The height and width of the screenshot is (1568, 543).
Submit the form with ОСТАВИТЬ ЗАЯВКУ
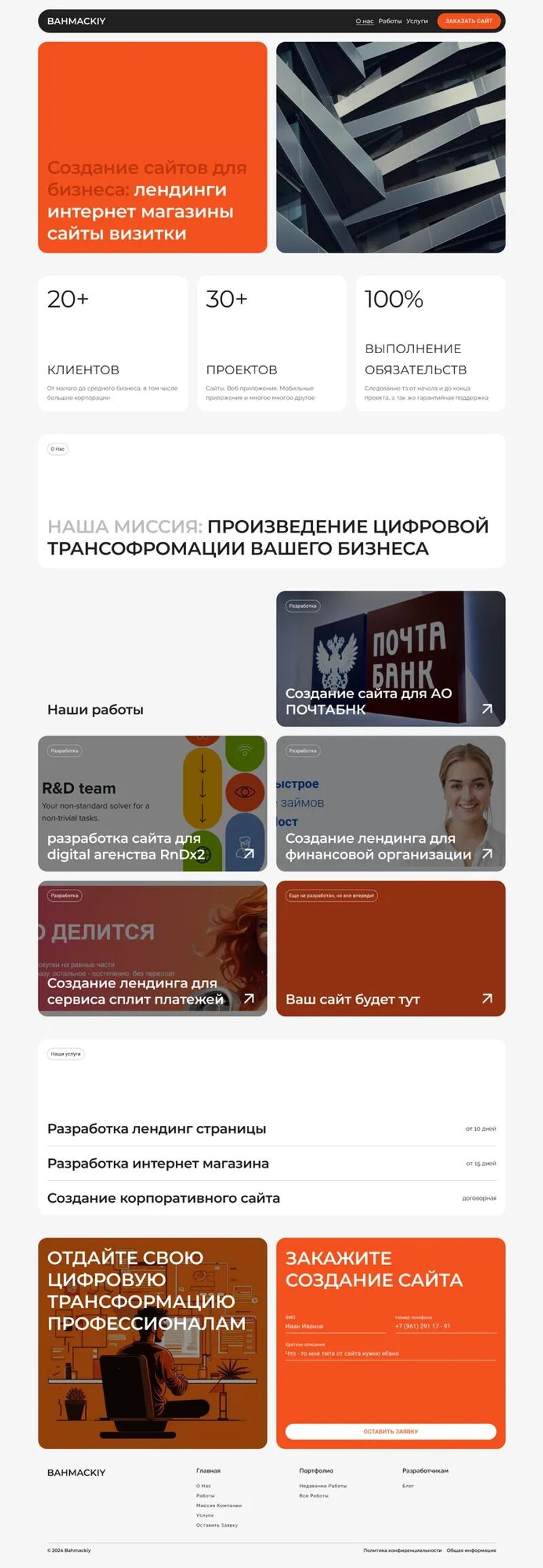point(390,1432)
